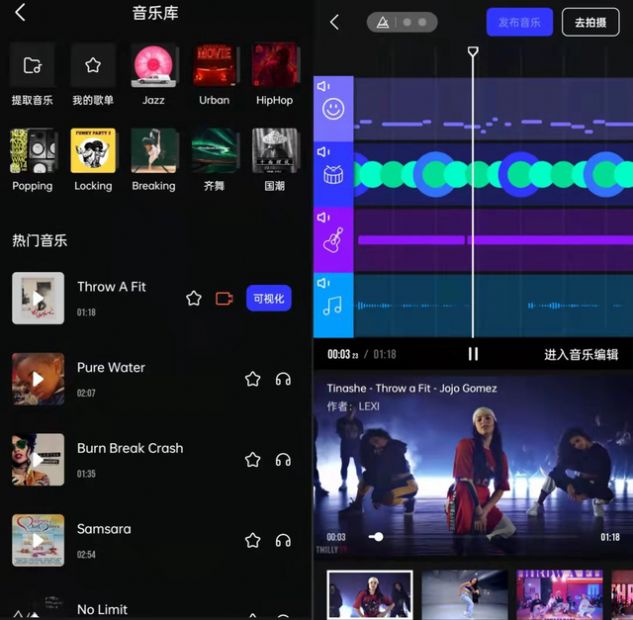
Task: Mute the guitar track
Action: (x=323, y=217)
